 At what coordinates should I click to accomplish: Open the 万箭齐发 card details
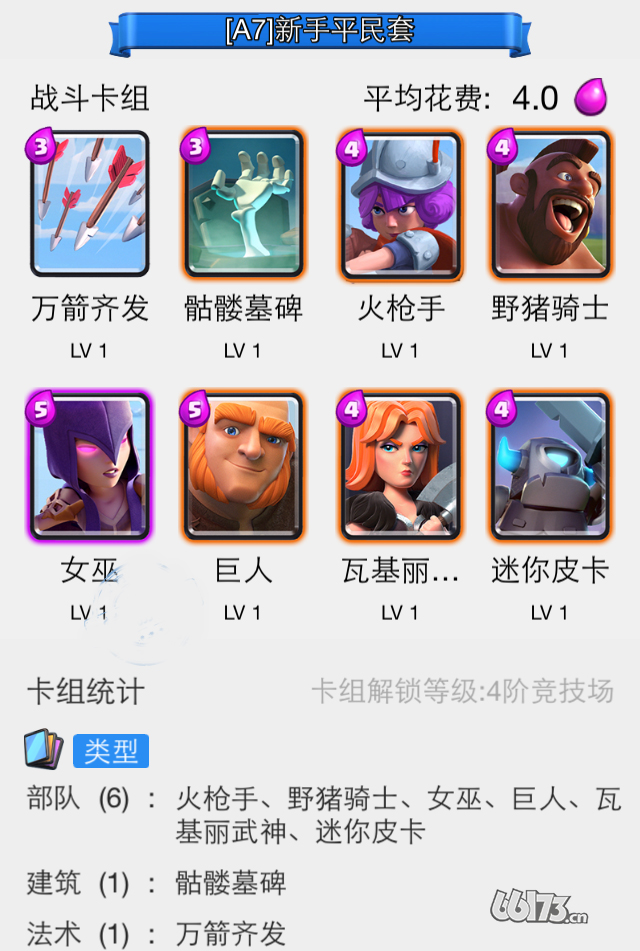tap(89, 205)
